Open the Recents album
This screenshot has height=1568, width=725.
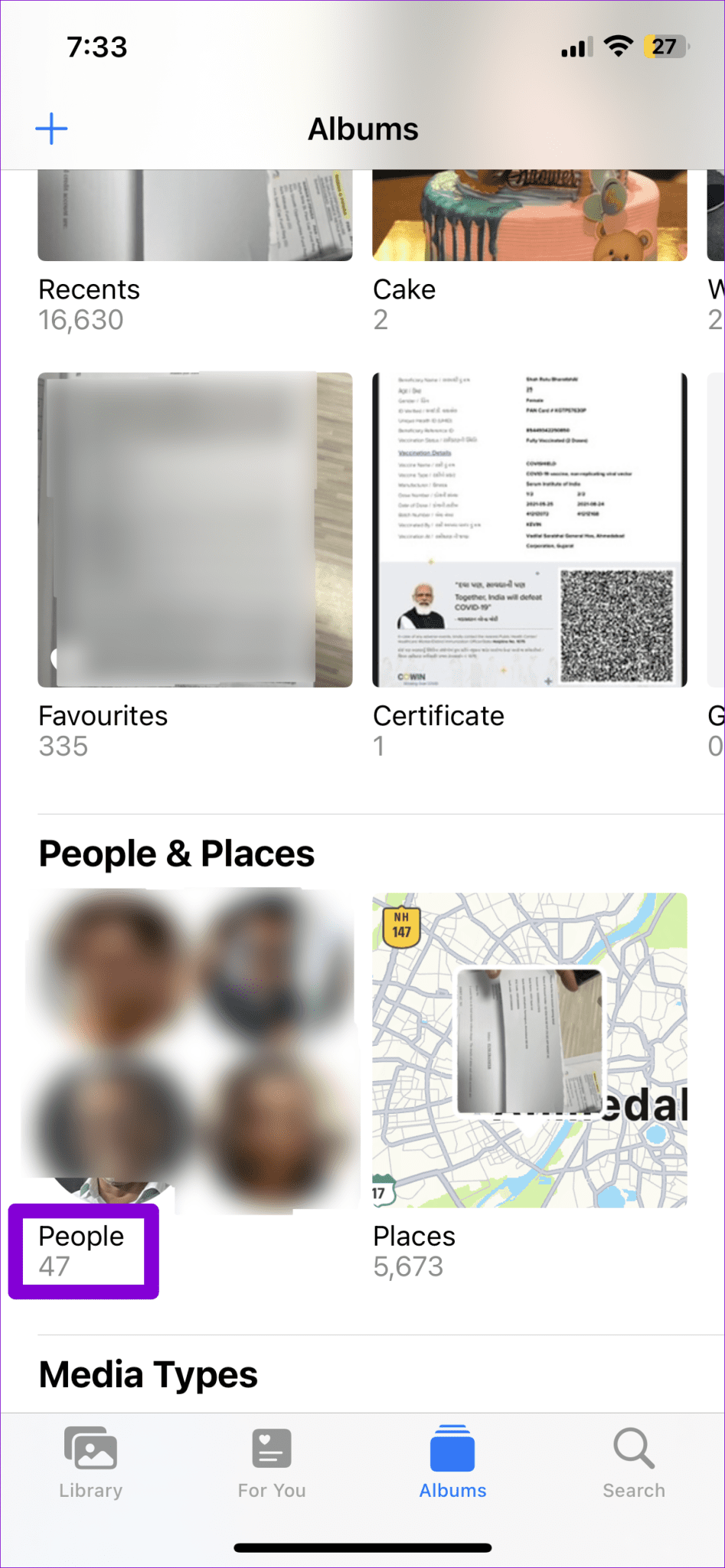point(194,214)
